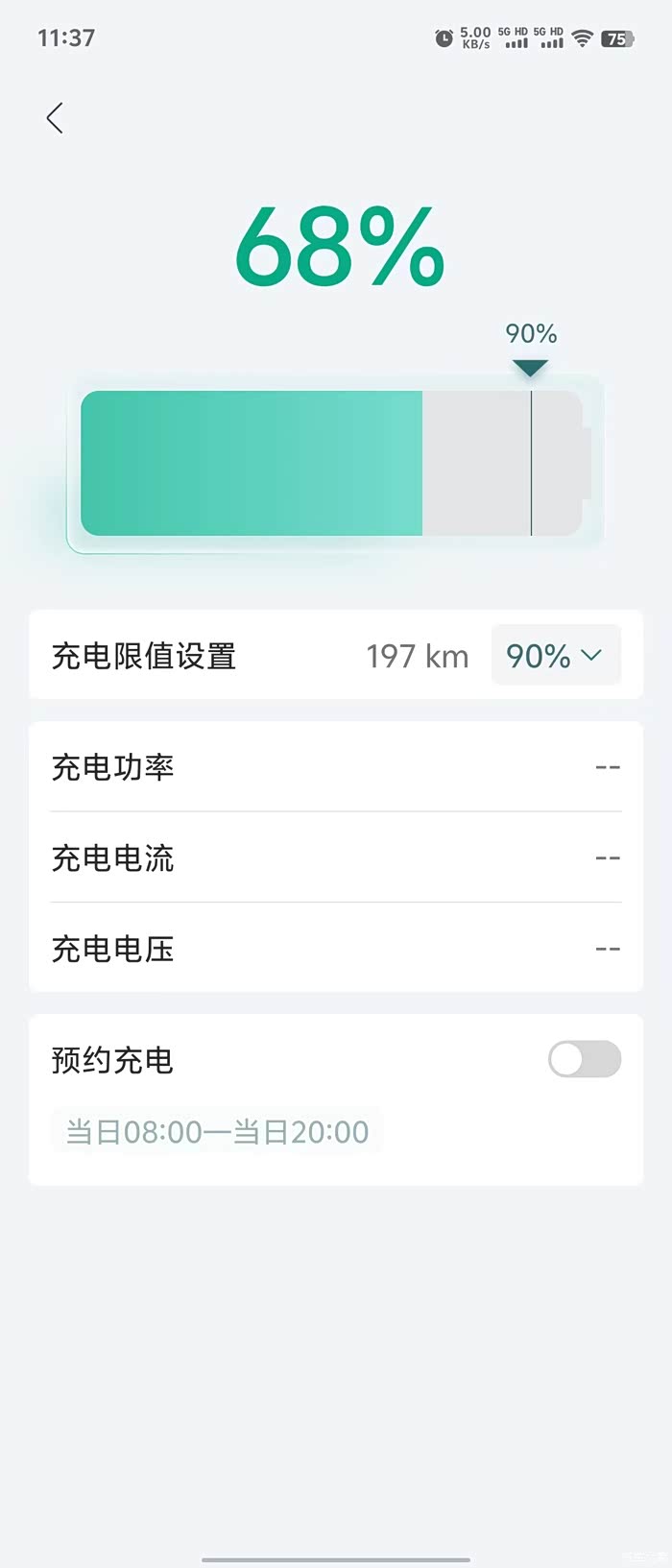Tap the 90% limit marker on battery bar

tap(530, 367)
